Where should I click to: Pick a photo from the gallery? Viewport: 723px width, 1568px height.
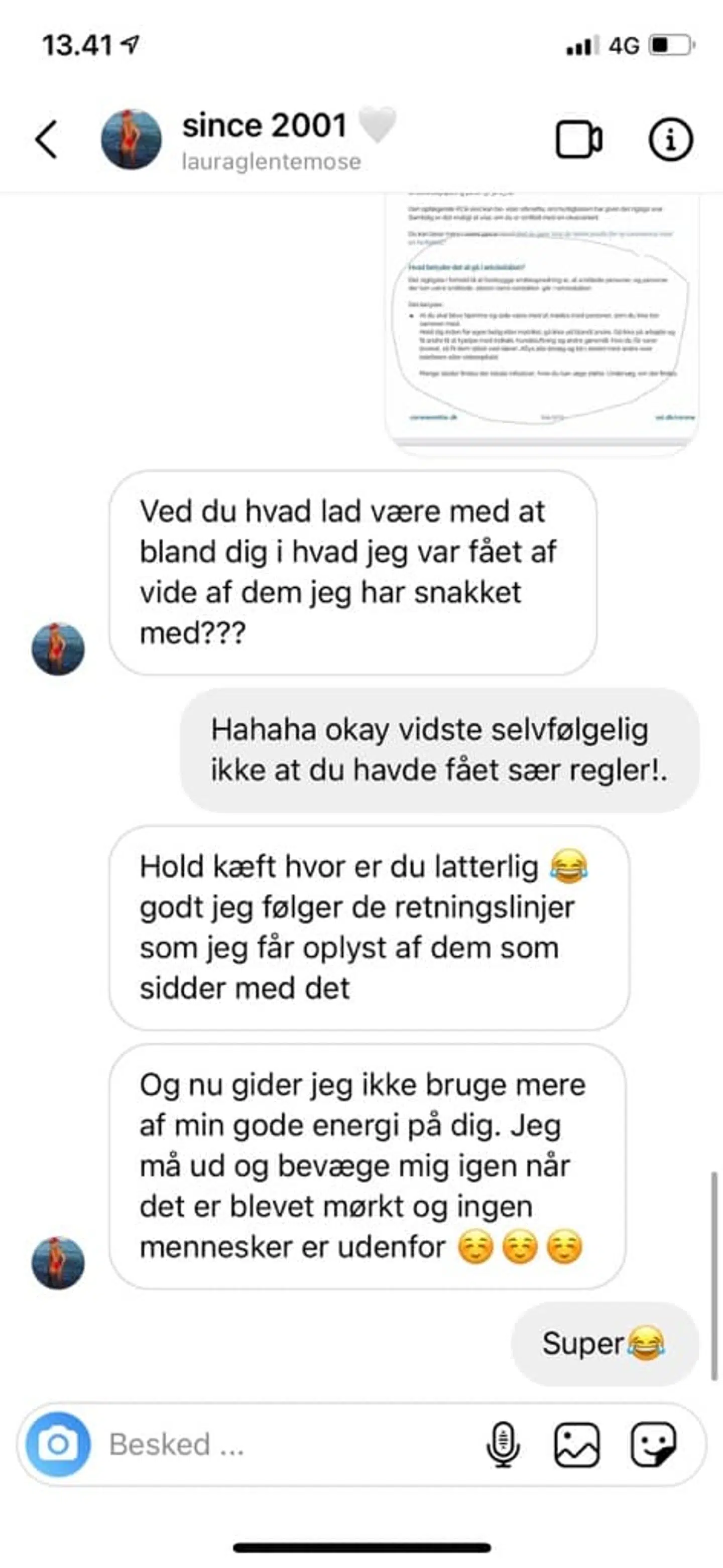point(576,1444)
